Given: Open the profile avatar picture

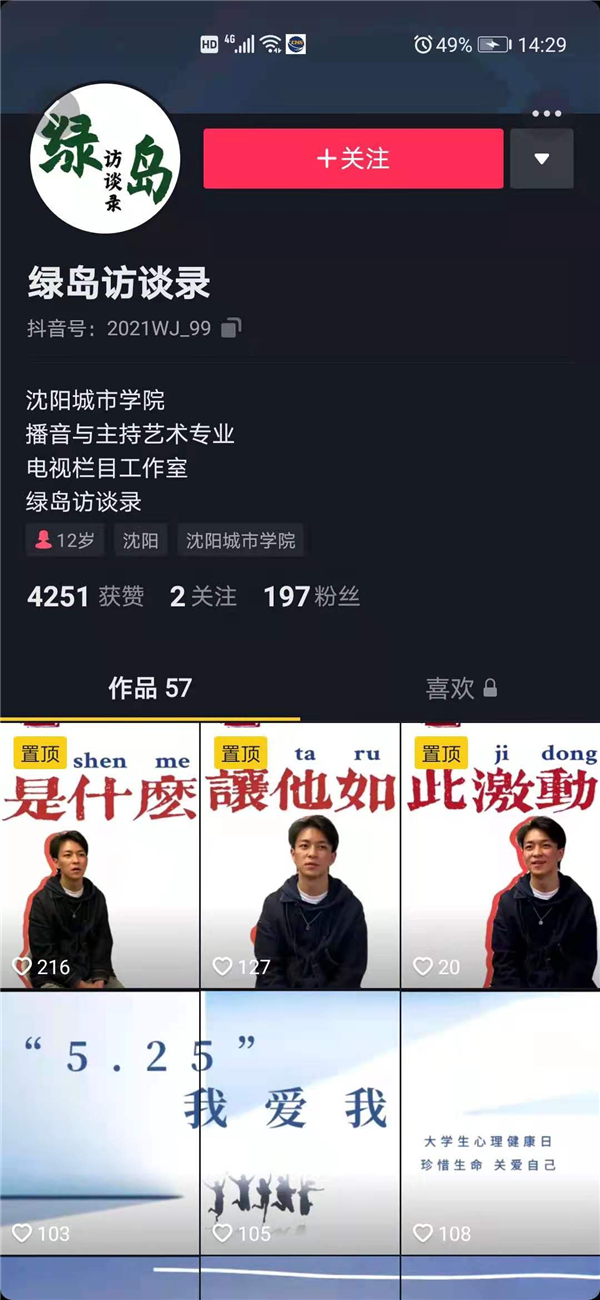Looking at the screenshot, I should tap(105, 159).
